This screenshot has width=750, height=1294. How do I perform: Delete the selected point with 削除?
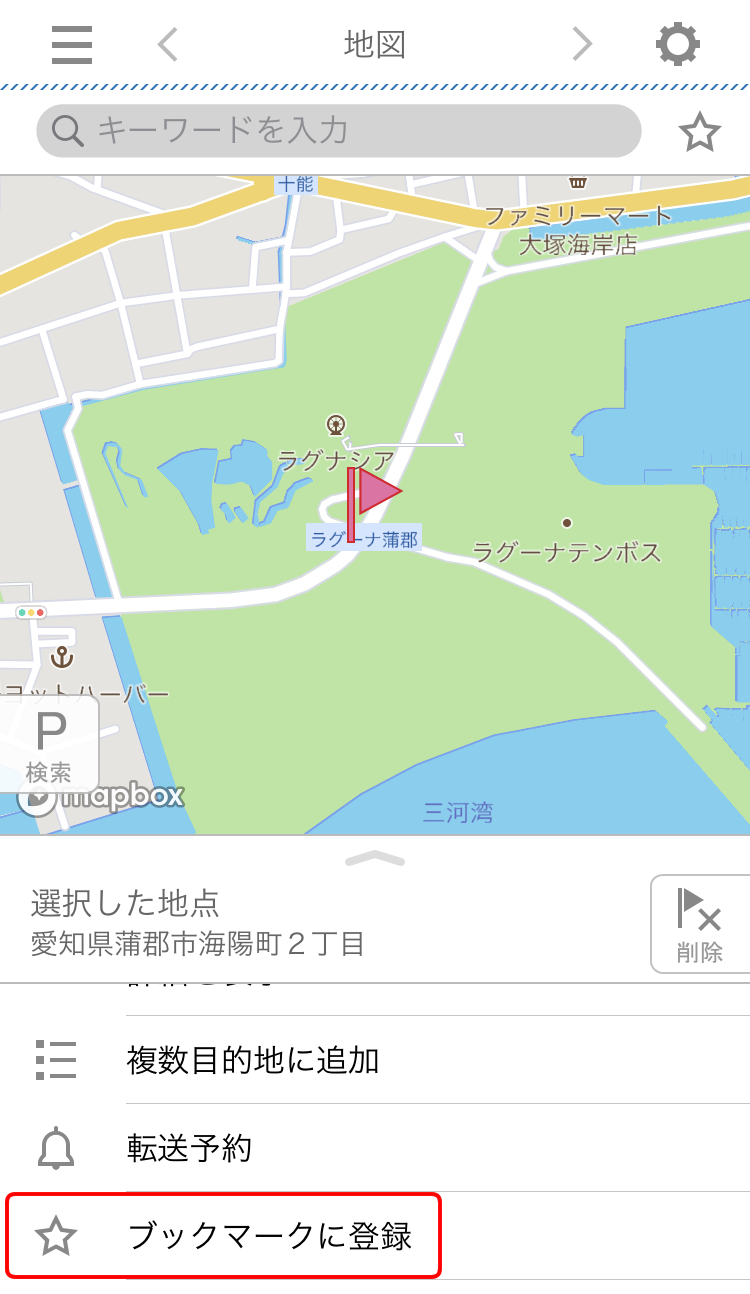tap(699, 923)
